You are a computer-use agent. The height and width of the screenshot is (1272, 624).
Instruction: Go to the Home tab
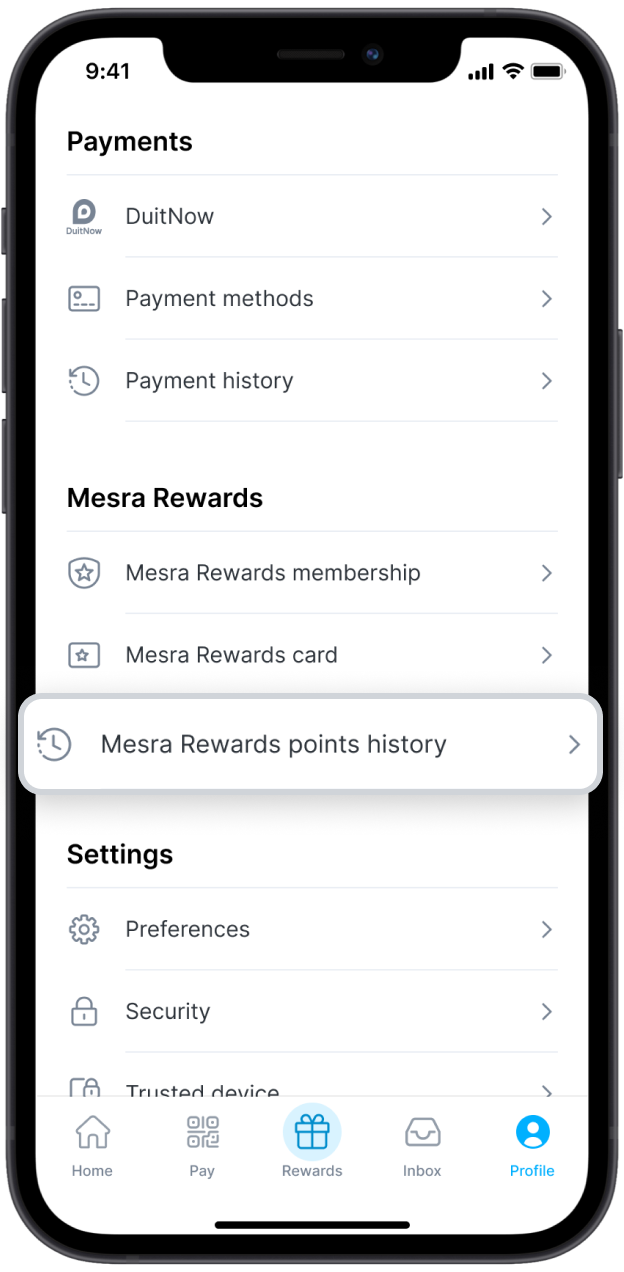tap(92, 1145)
